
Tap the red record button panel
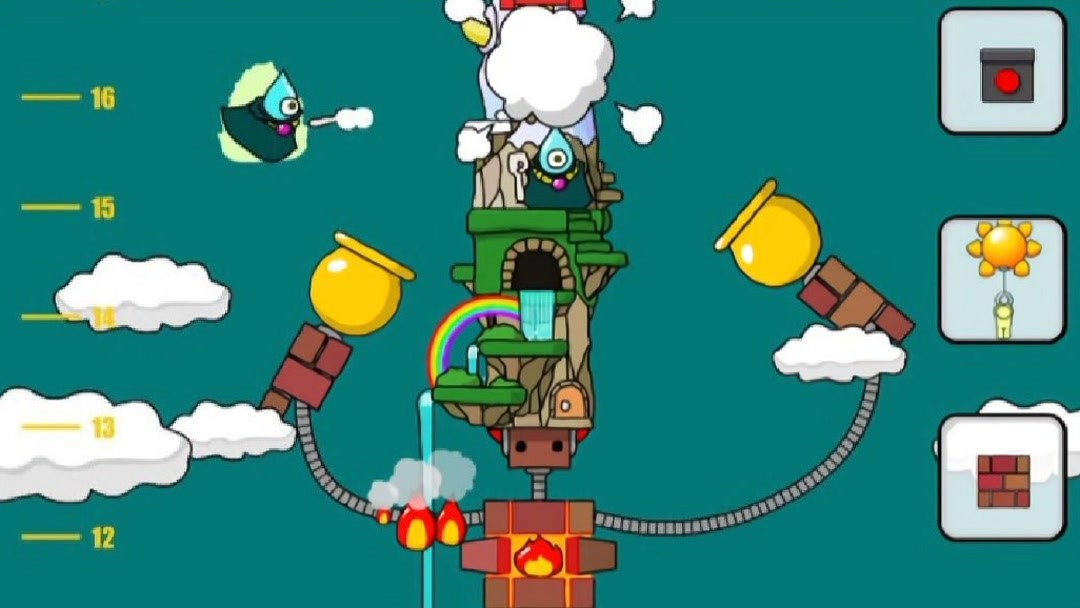(1003, 72)
